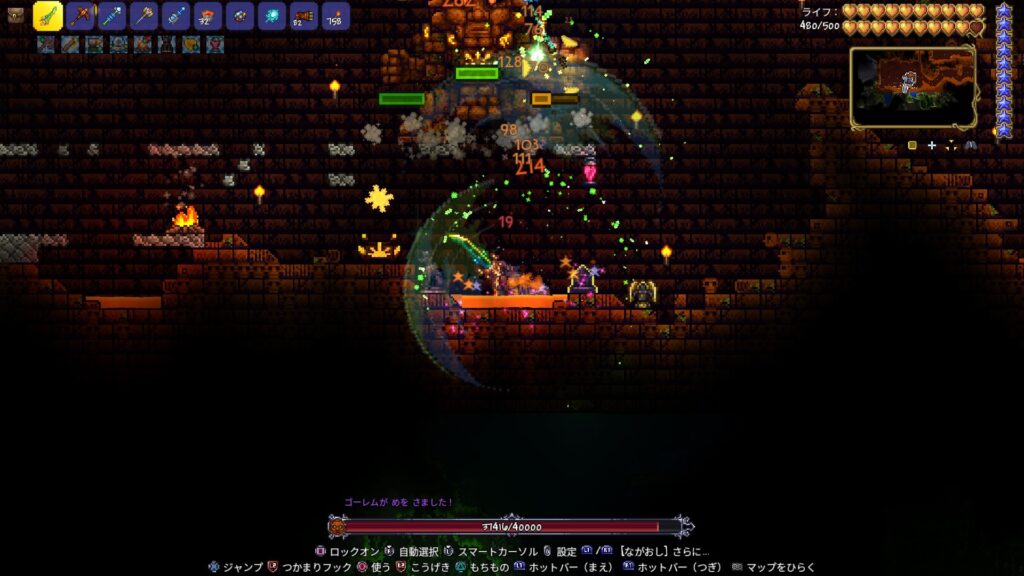Viewport: 1024px width, 576px height.
Task: Open the minimap in the corner
Action: 913,86
